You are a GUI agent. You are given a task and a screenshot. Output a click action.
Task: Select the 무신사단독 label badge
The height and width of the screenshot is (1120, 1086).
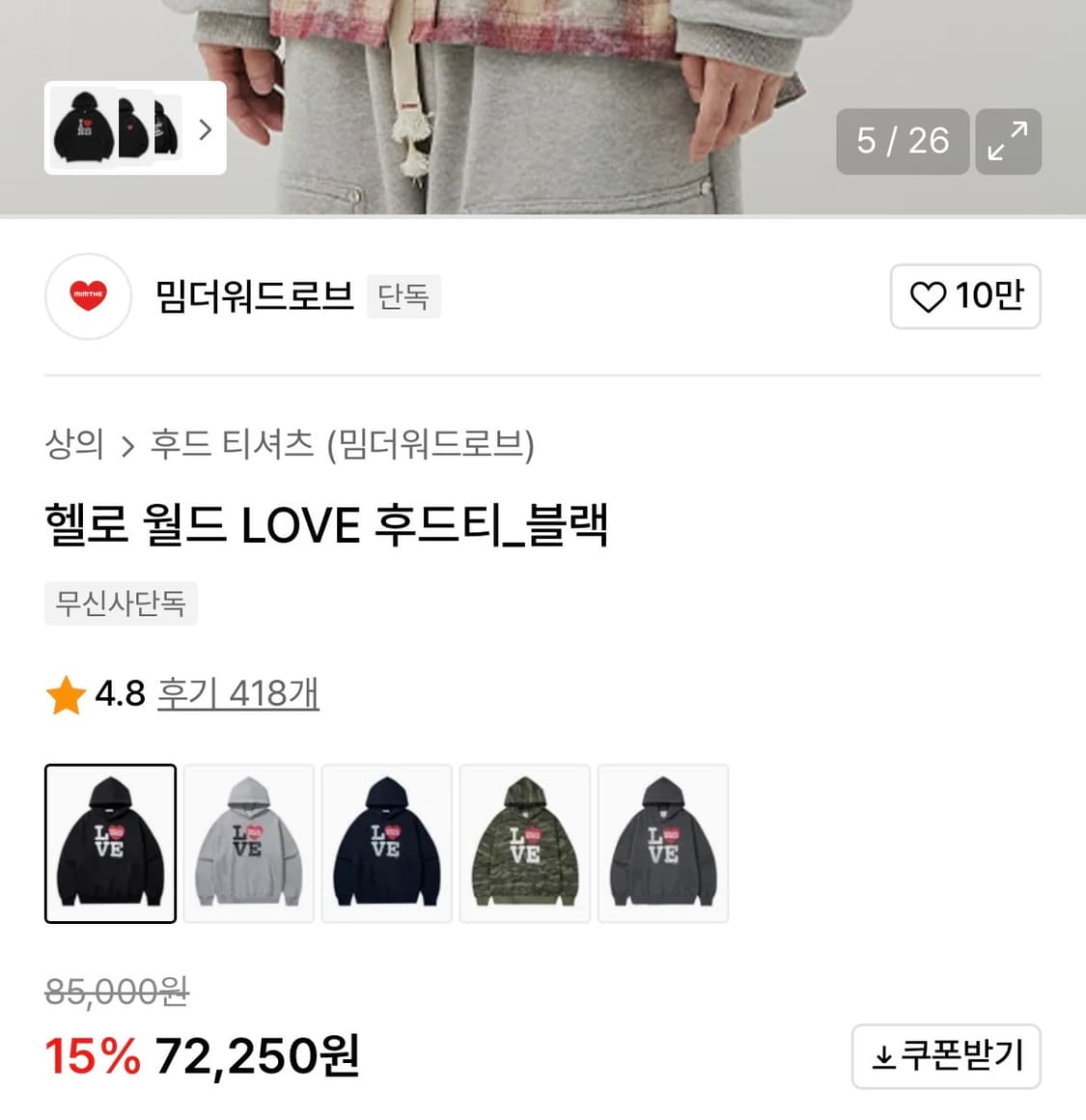[121, 603]
